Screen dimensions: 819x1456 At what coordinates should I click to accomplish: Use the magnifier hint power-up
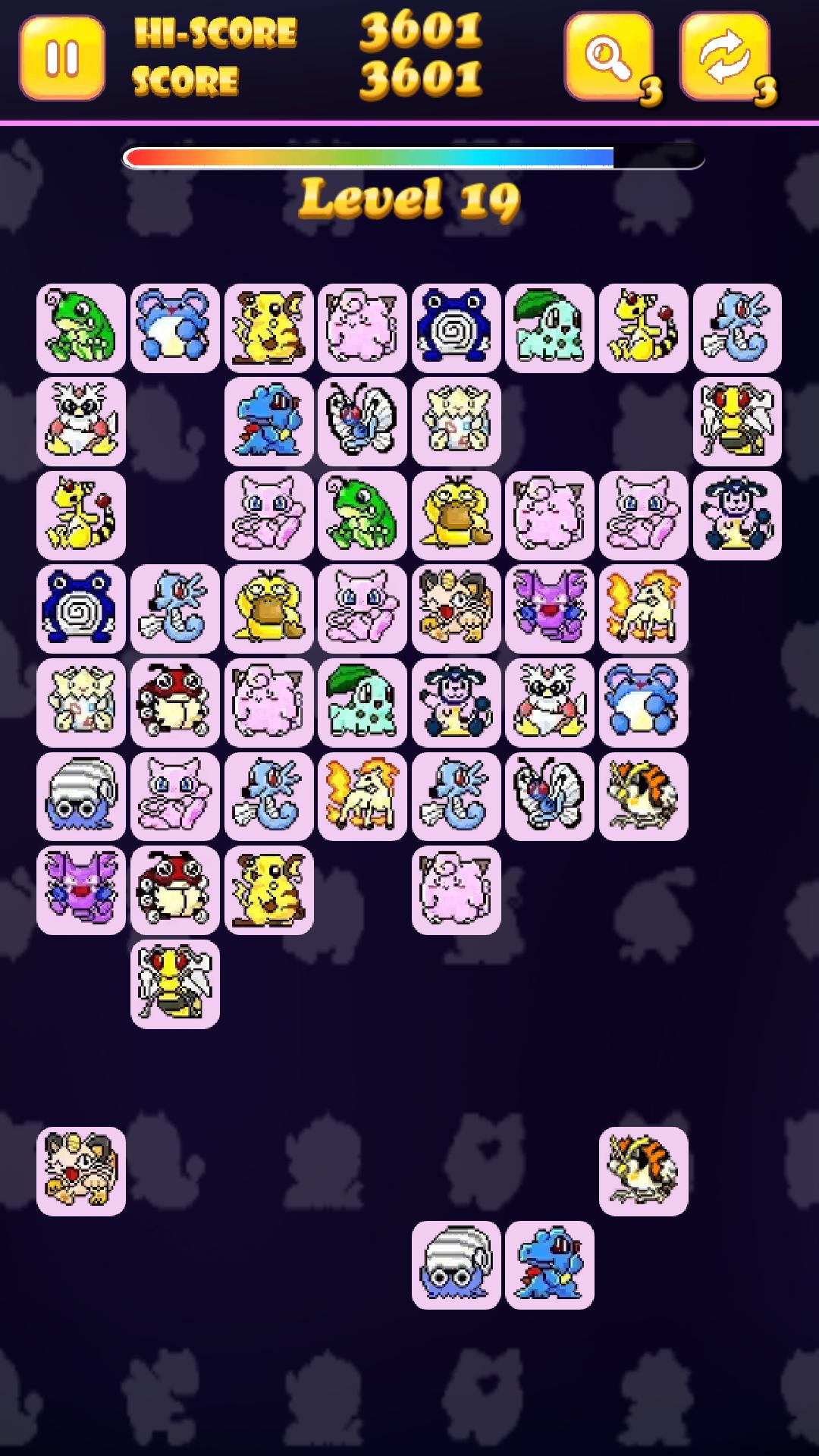(x=609, y=57)
